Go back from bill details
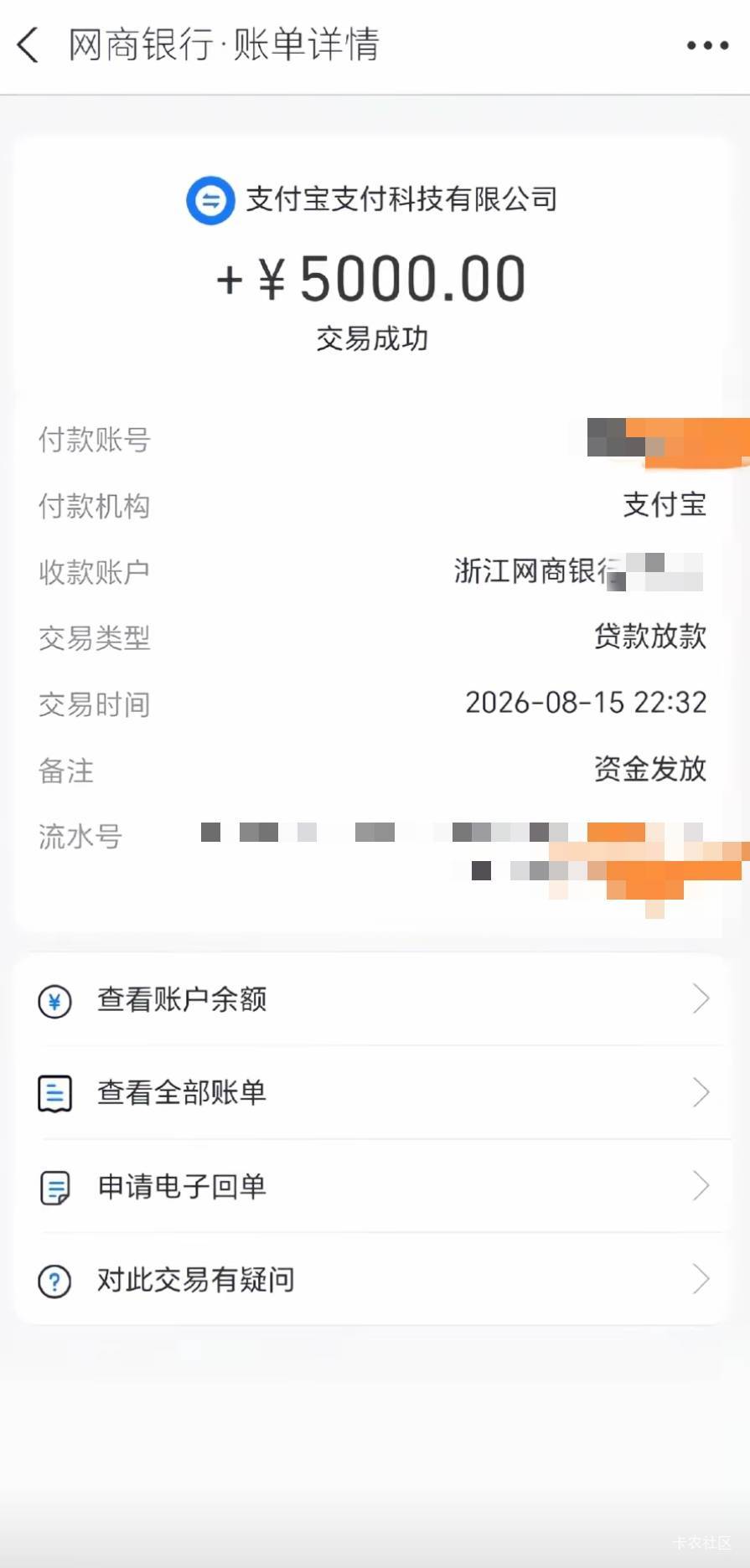Image resolution: width=750 pixels, height=1568 pixels. tap(28, 45)
